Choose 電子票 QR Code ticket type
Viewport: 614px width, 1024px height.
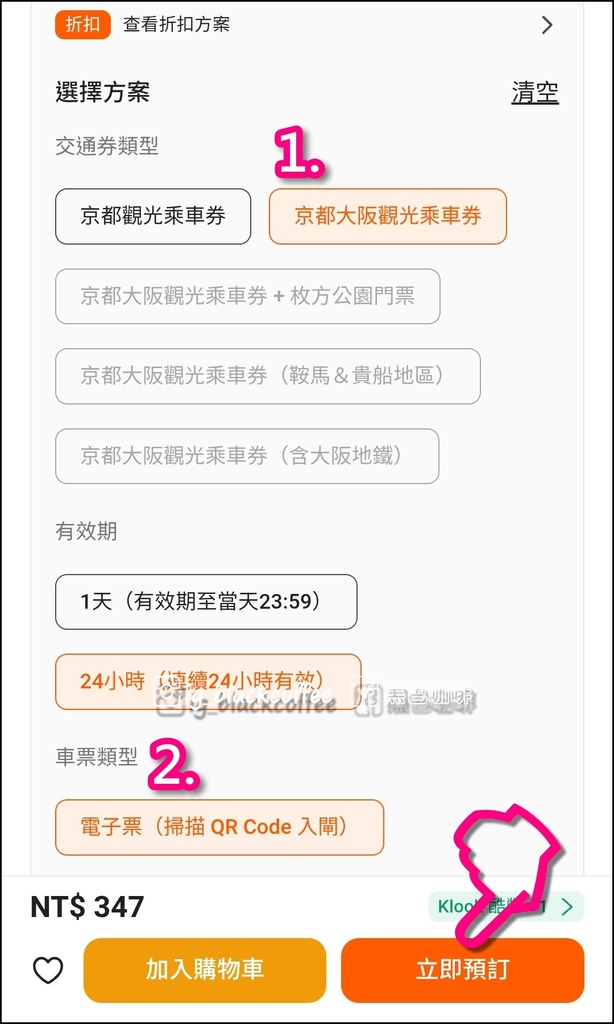[219, 827]
